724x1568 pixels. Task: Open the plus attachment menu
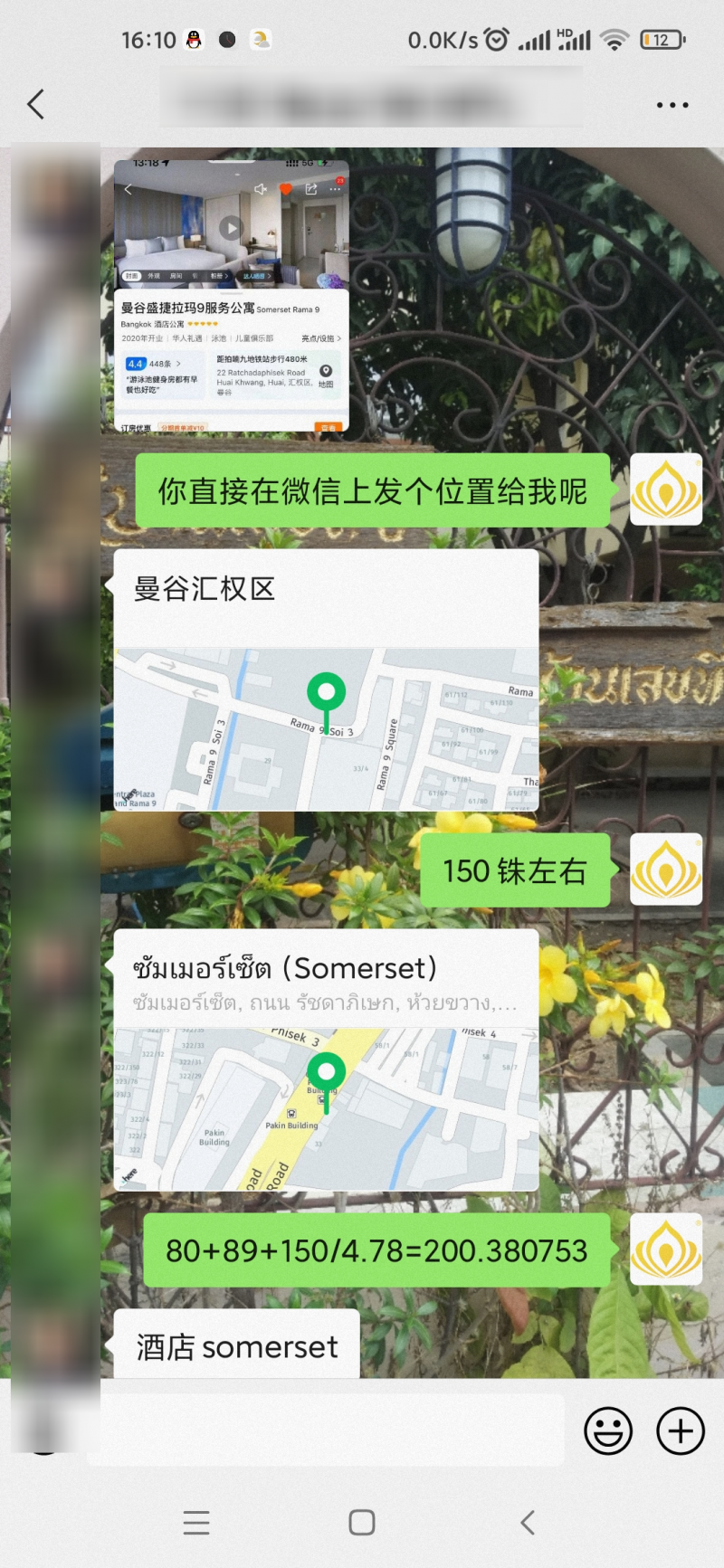click(x=681, y=1430)
